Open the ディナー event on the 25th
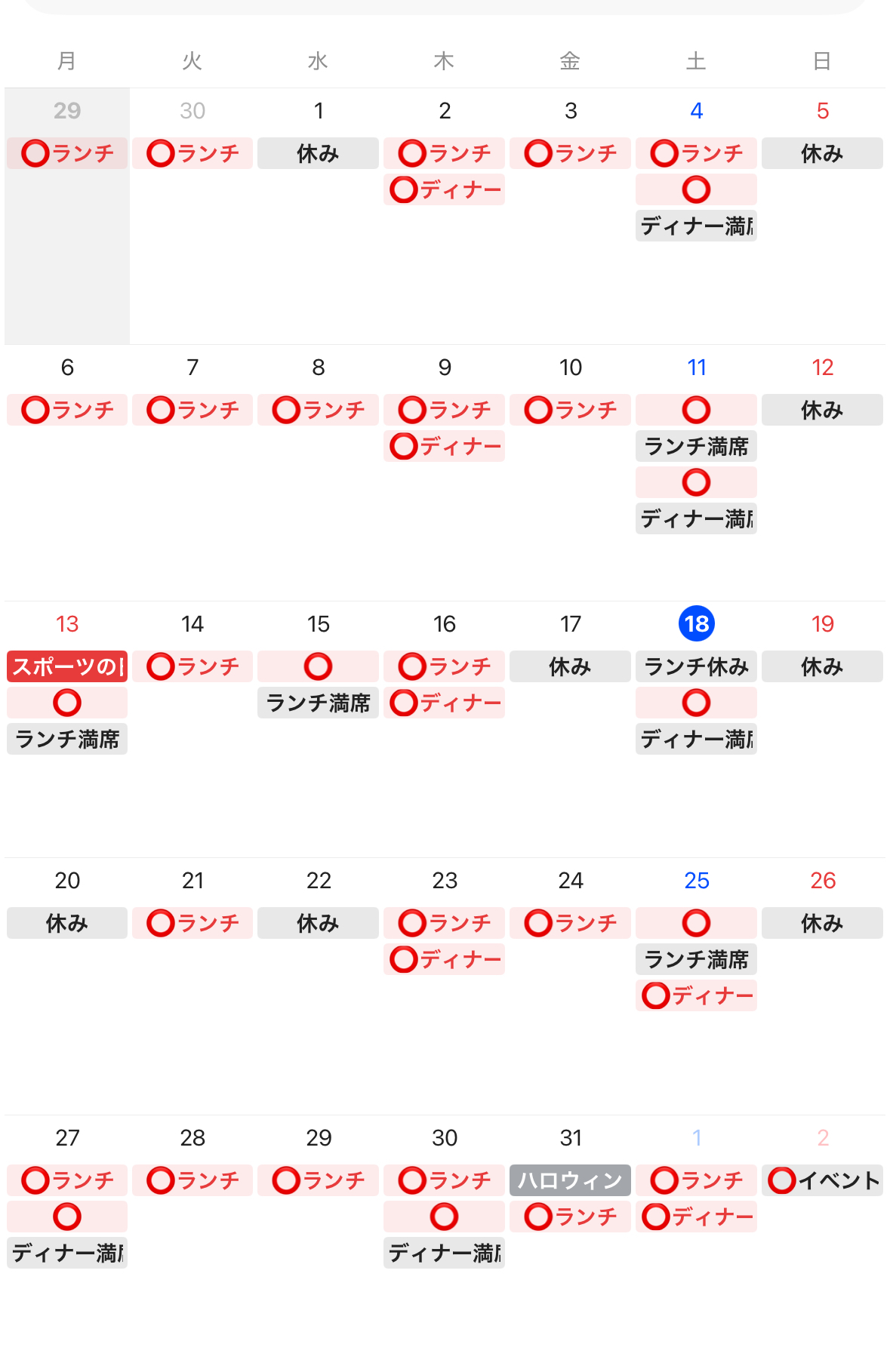 [x=696, y=995]
